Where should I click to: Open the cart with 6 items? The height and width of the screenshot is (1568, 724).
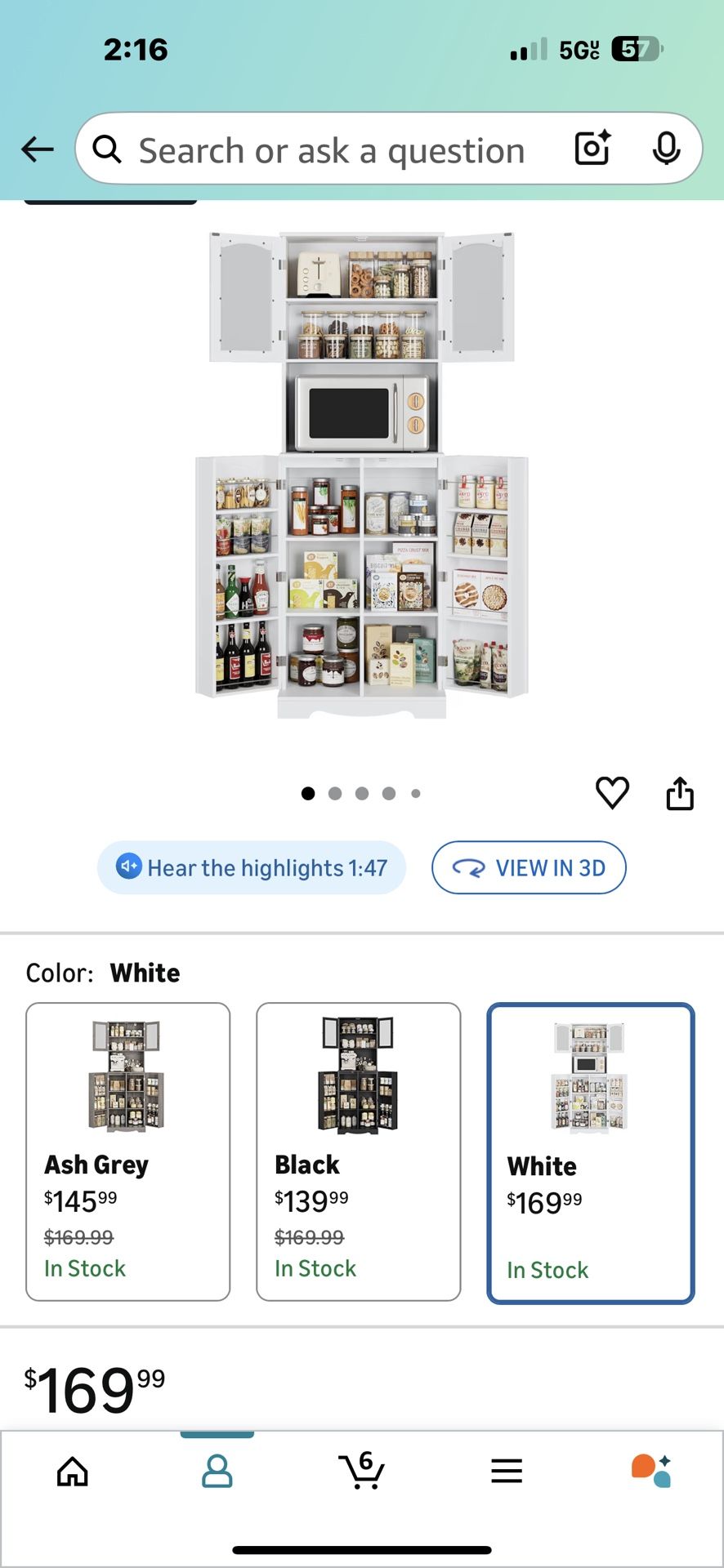363,1470
